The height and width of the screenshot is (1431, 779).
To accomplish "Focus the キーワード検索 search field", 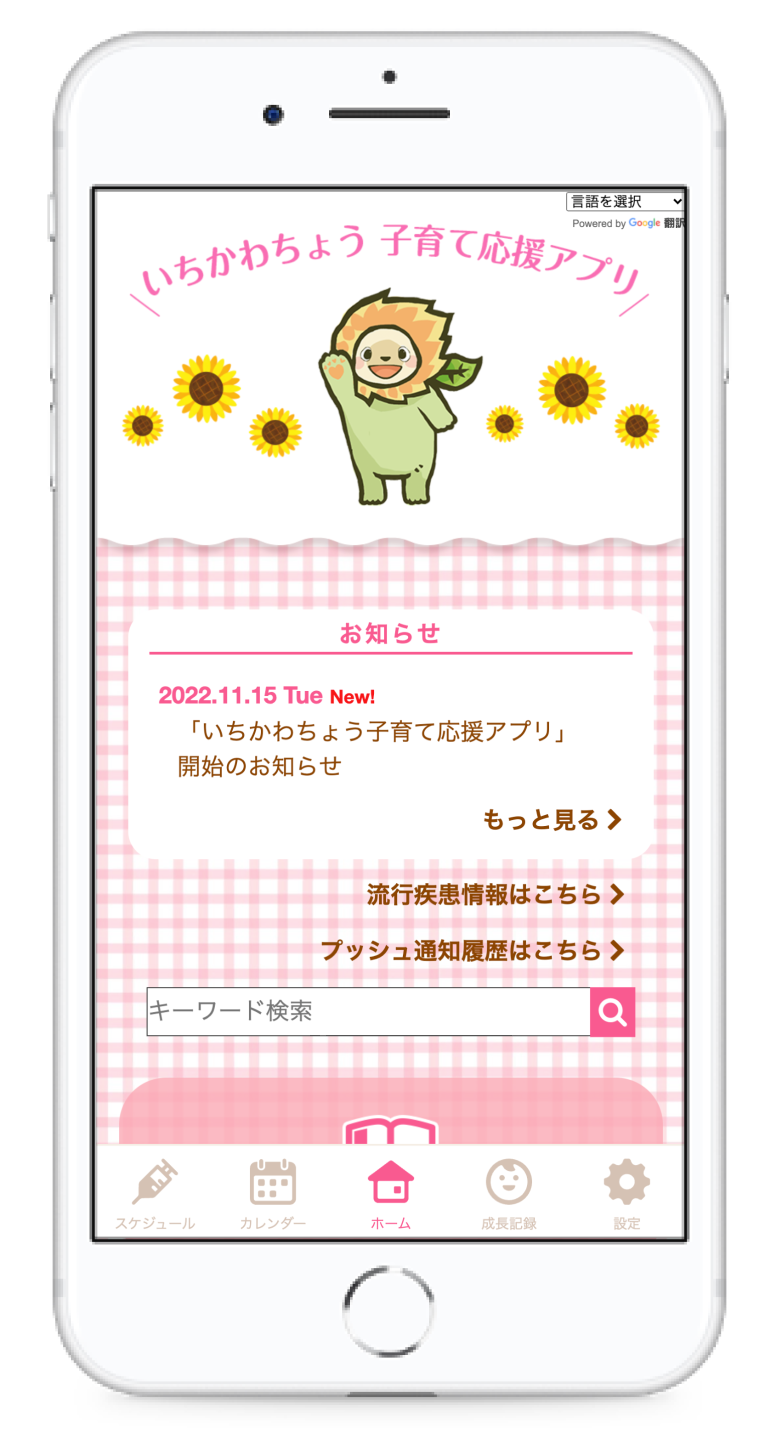I will 368,1011.
